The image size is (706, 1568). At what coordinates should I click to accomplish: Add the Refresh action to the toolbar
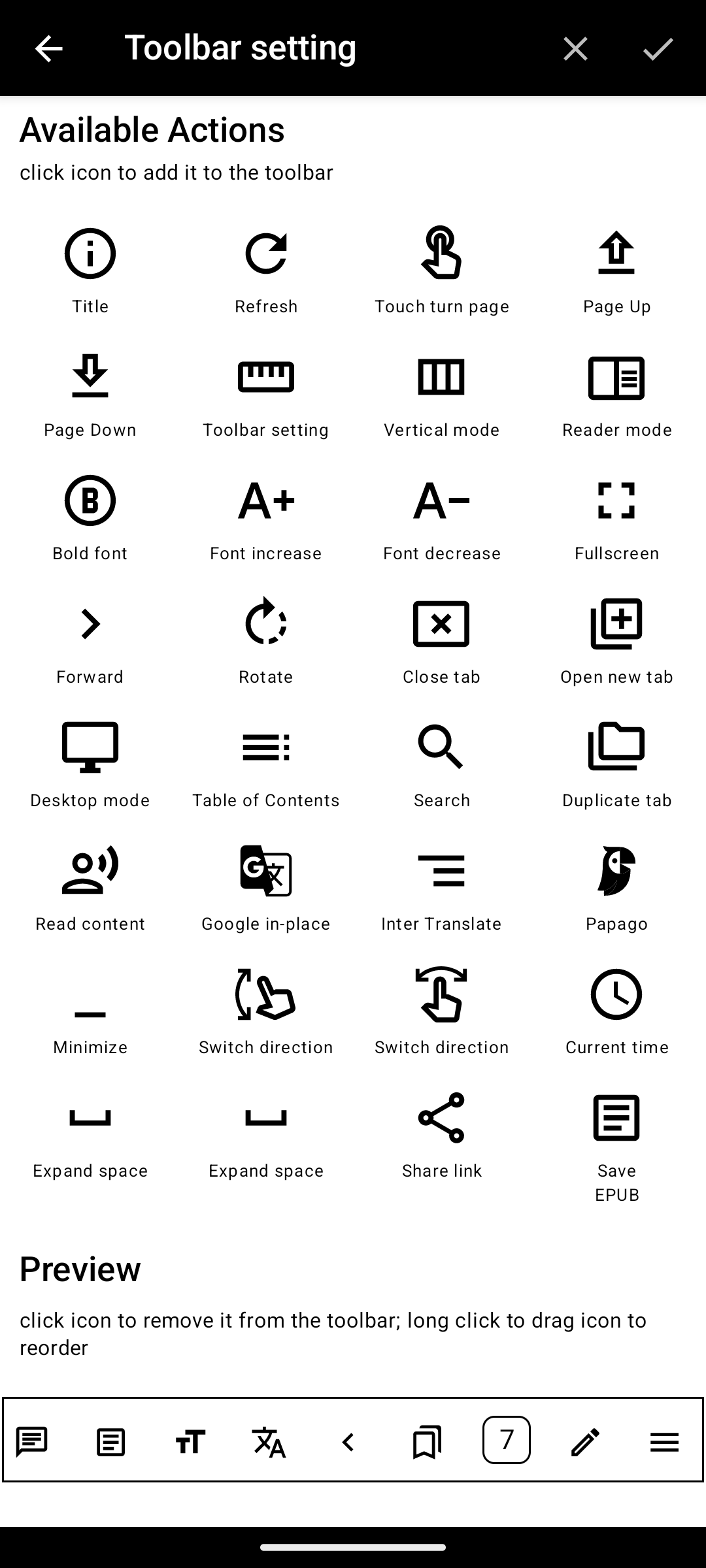click(265, 255)
